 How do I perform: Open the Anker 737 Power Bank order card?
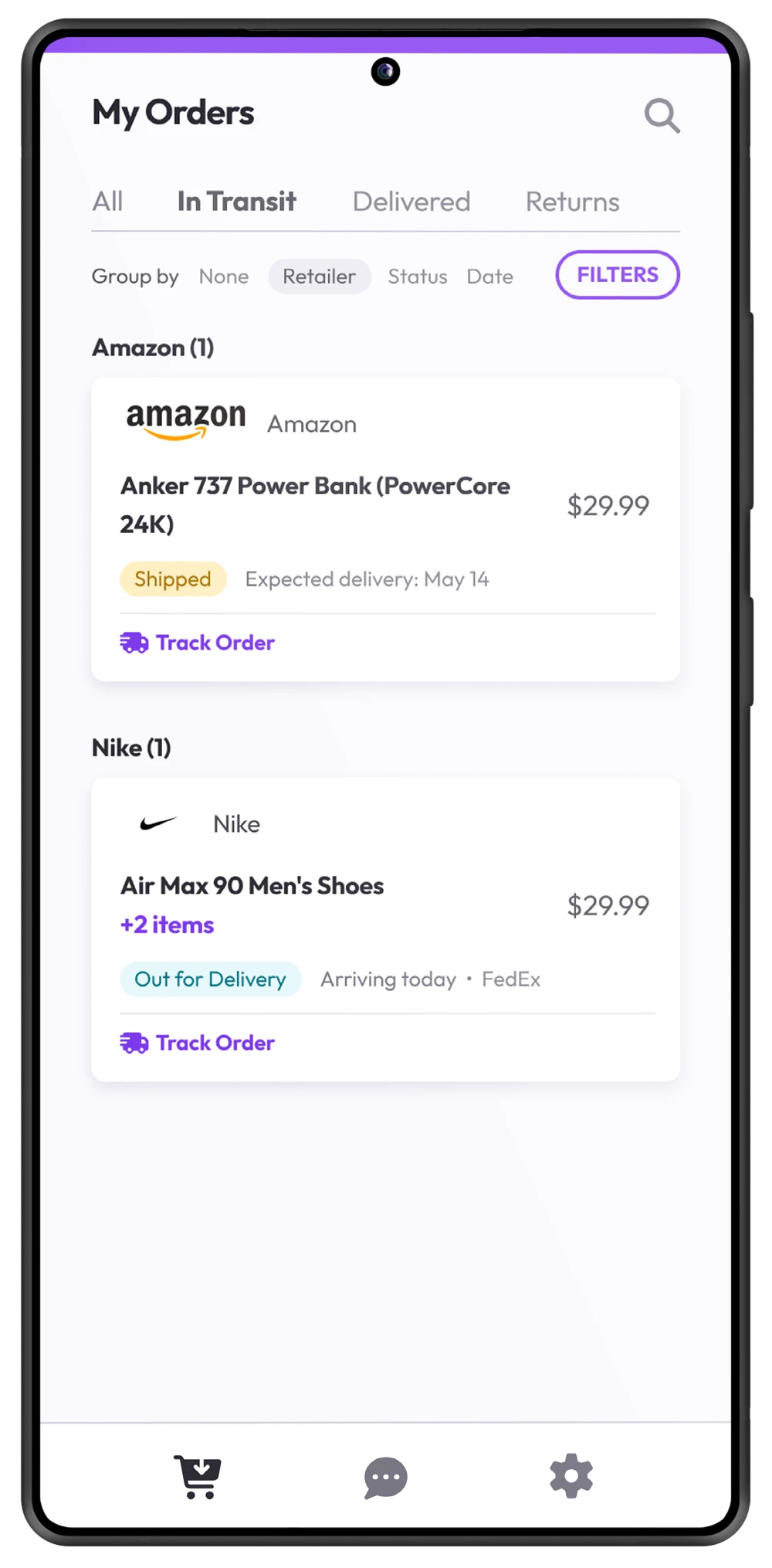coord(315,504)
